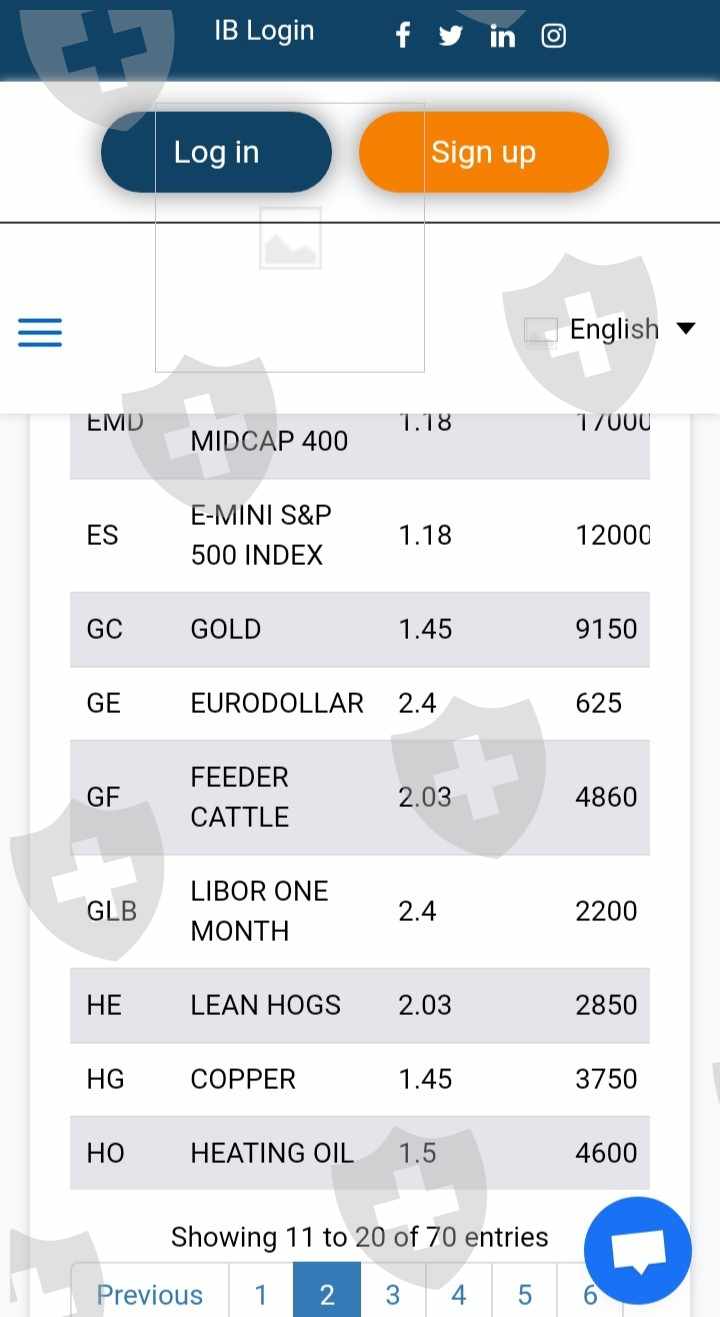Open the Twitter profile
This screenshot has width=720, height=1317.
[x=451, y=36]
